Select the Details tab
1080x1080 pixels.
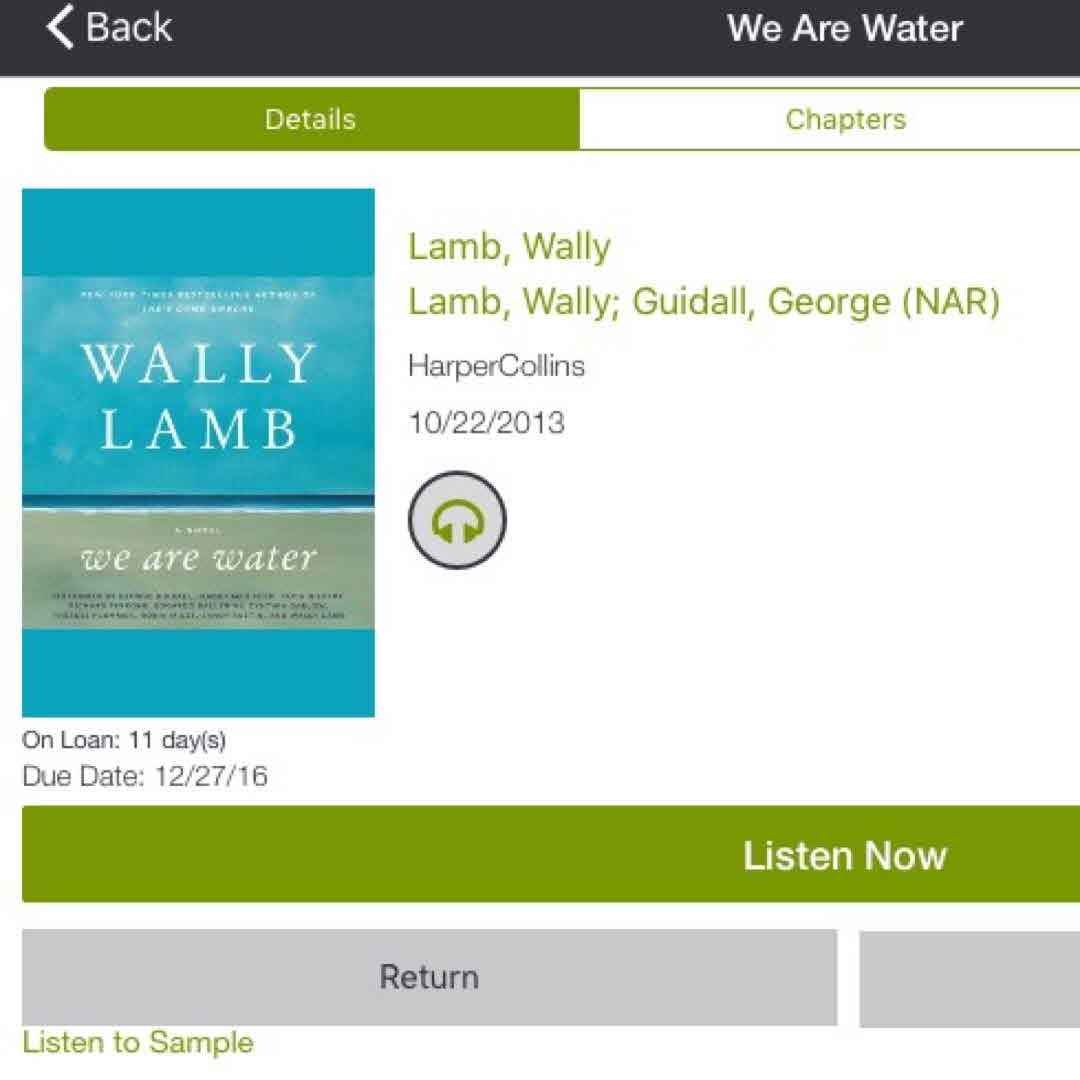311,119
